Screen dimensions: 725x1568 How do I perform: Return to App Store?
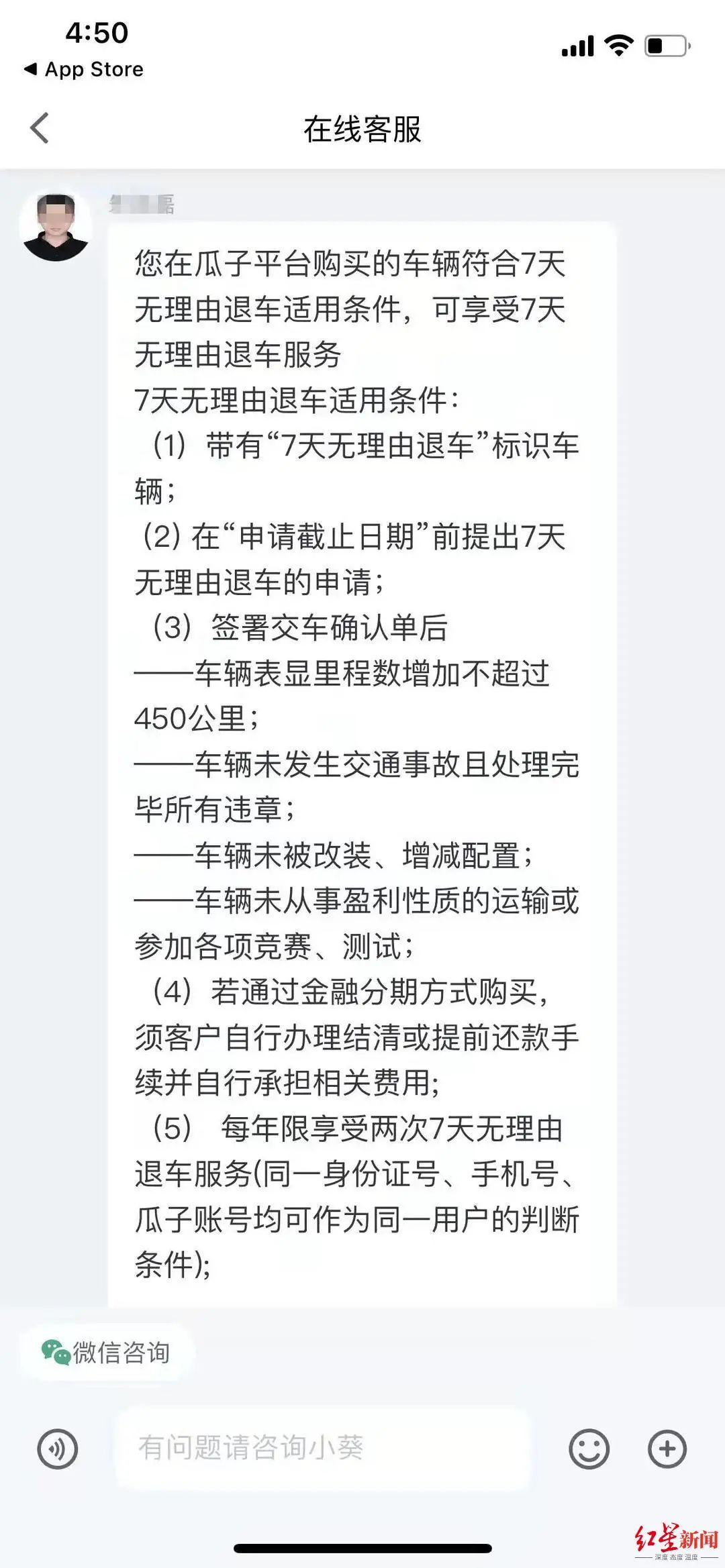click(x=84, y=69)
